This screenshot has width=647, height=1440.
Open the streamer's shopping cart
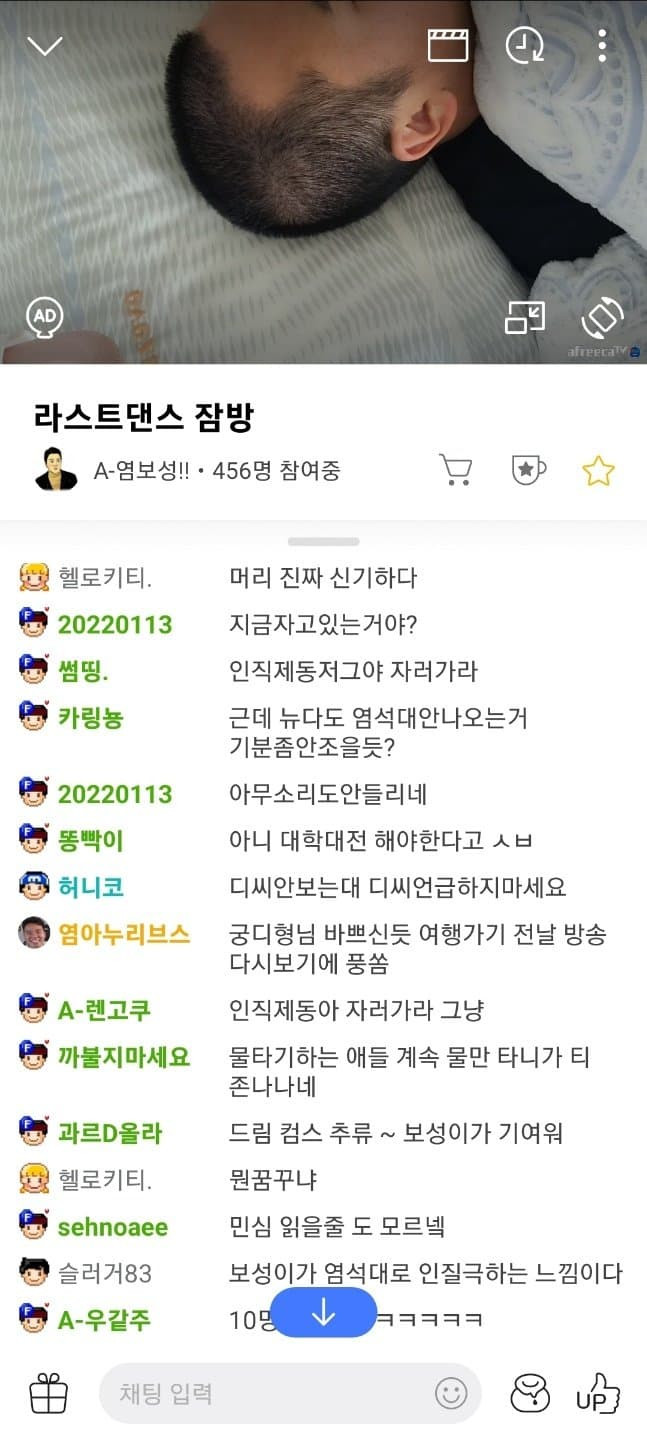(456, 469)
